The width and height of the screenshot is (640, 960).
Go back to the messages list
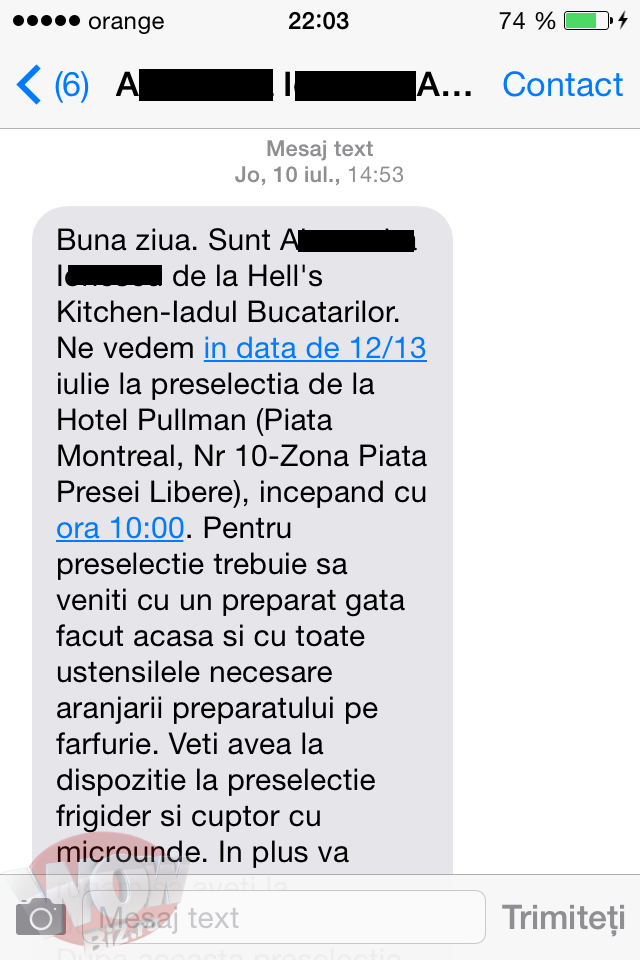[x=50, y=86]
